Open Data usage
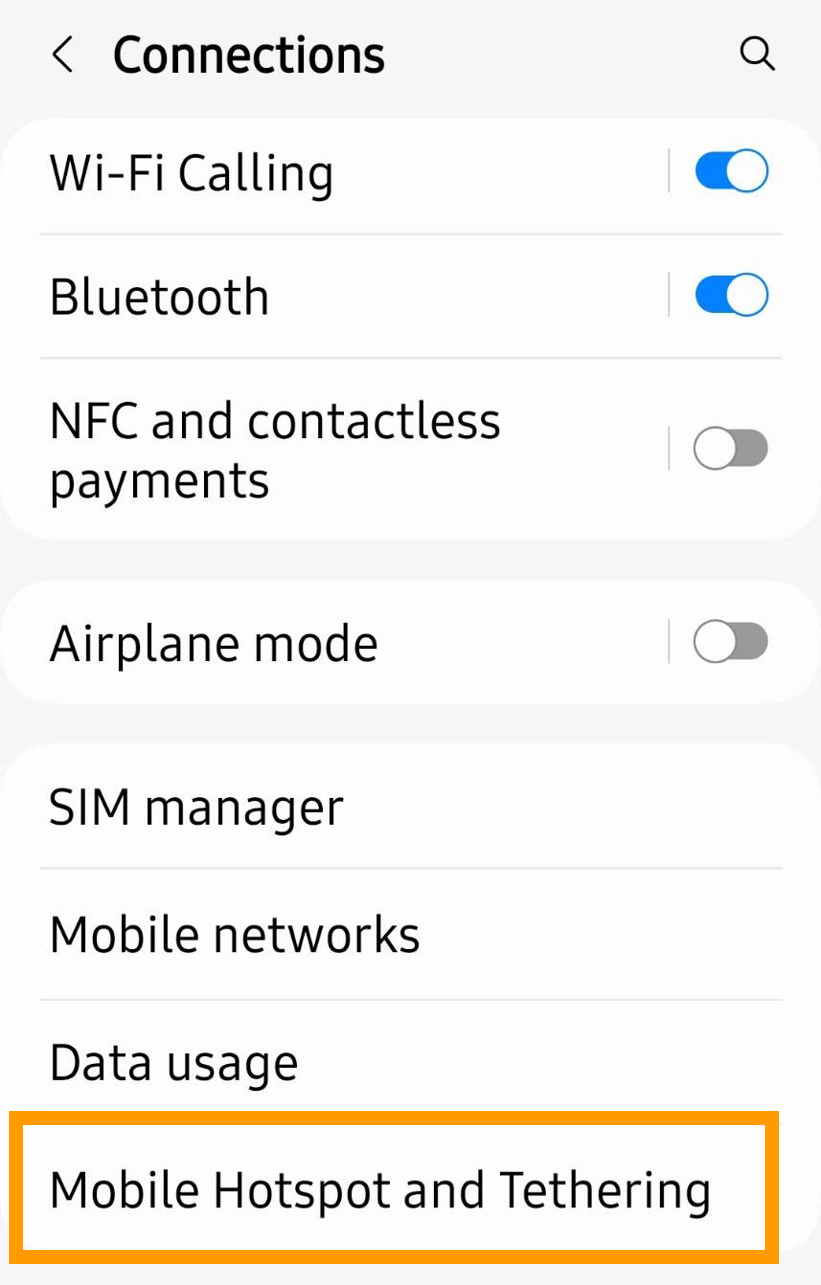The image size is (821, 1285). click(300, 1063)
